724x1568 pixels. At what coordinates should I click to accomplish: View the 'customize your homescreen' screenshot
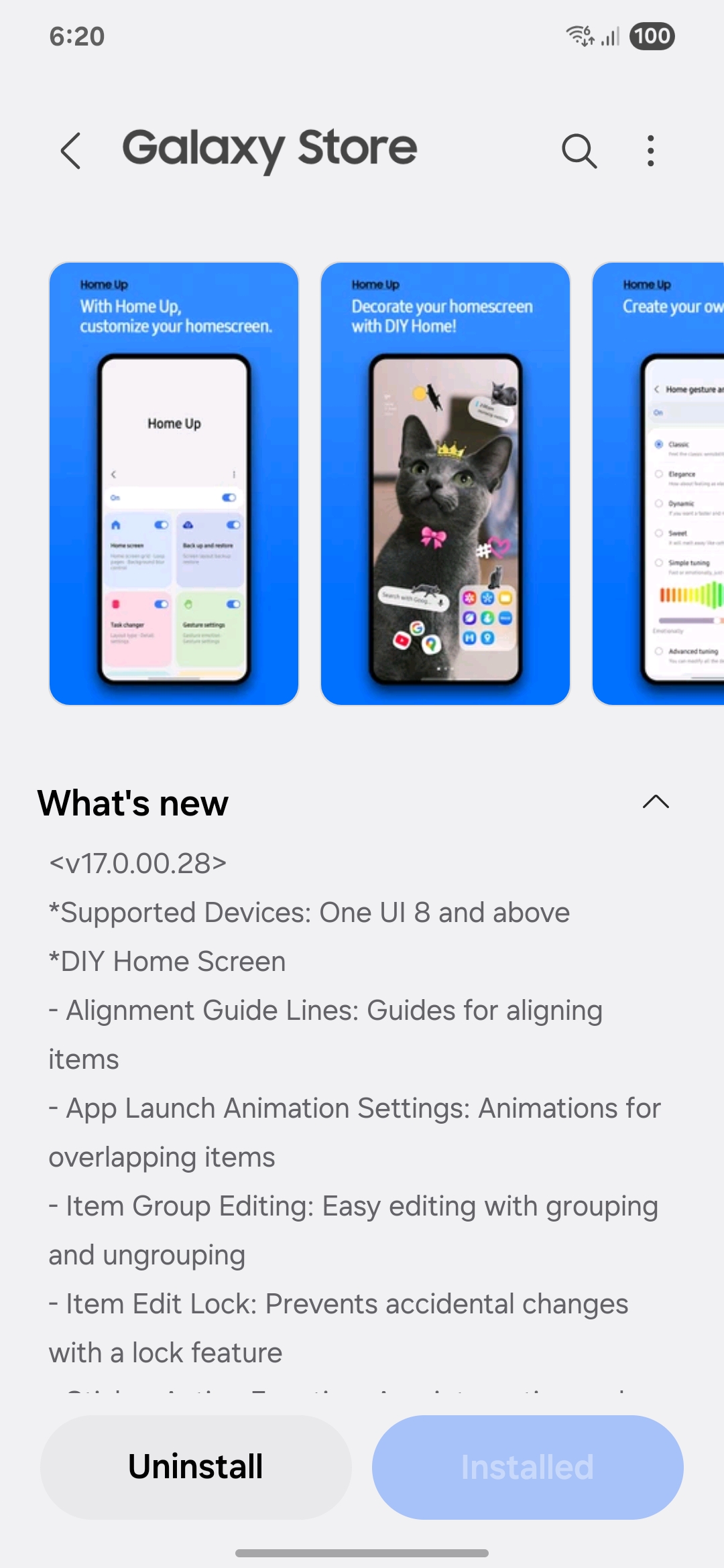click(174, 483)
